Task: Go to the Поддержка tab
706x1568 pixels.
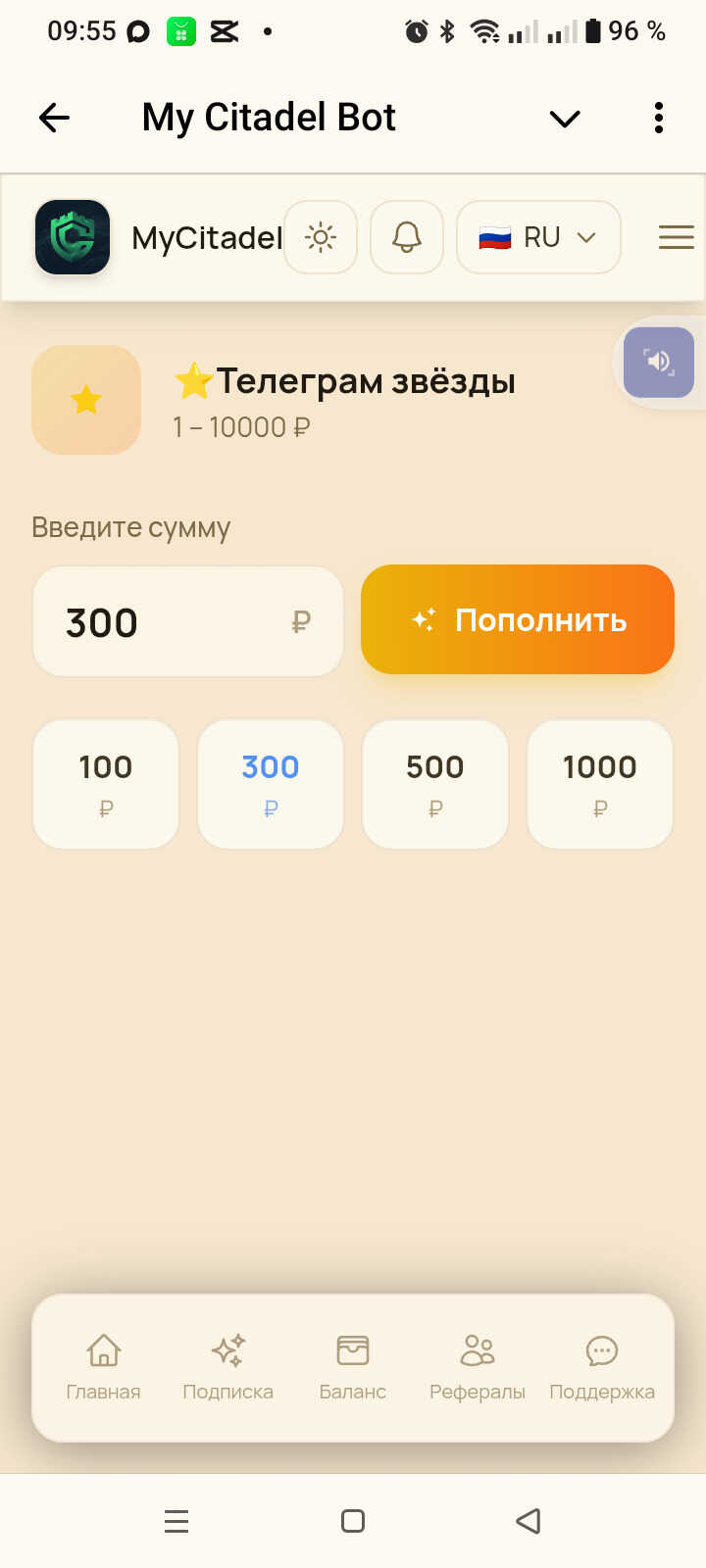Action: (602, 1367)
